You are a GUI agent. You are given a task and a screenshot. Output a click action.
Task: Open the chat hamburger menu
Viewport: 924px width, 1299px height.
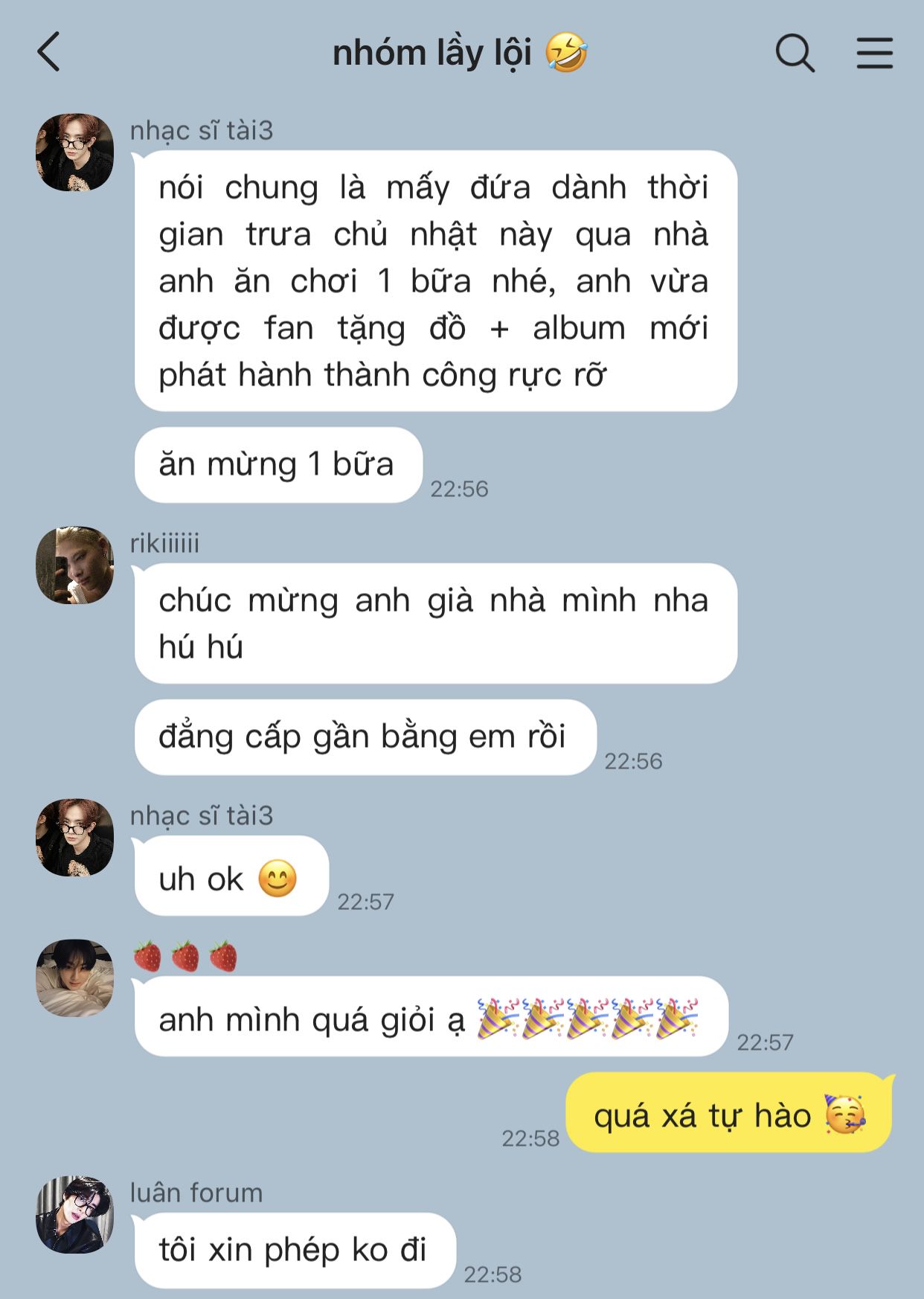coord(874,54)
